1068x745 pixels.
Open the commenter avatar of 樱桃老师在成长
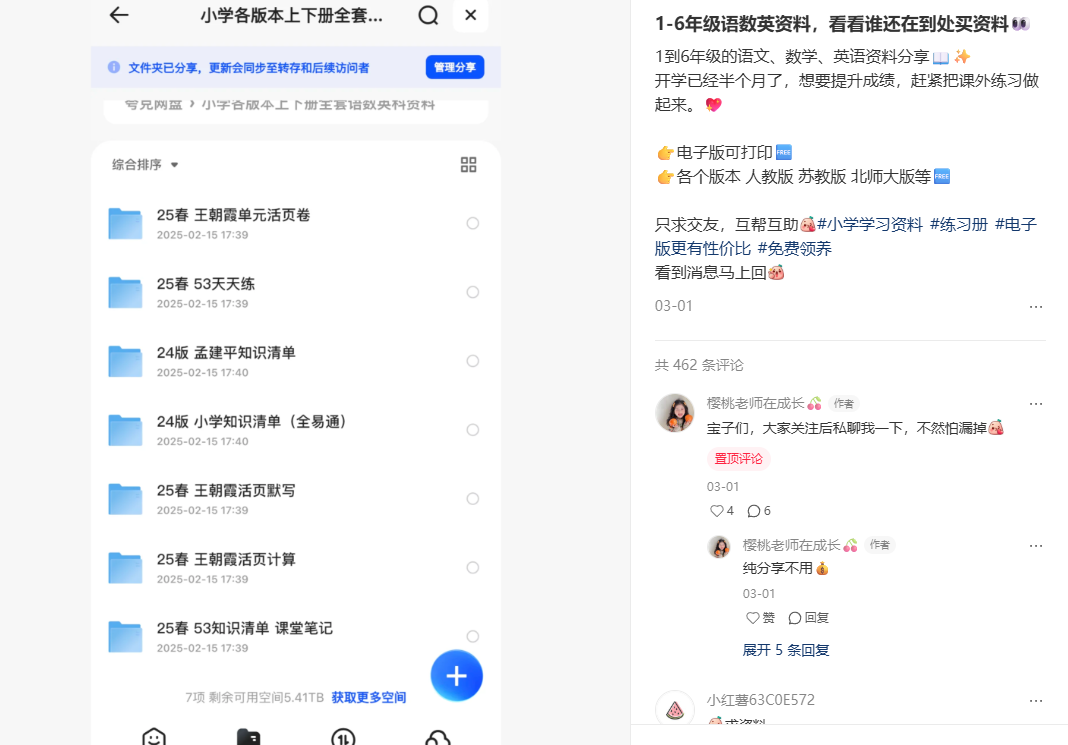pyautogui.click(x=674, y=412)
